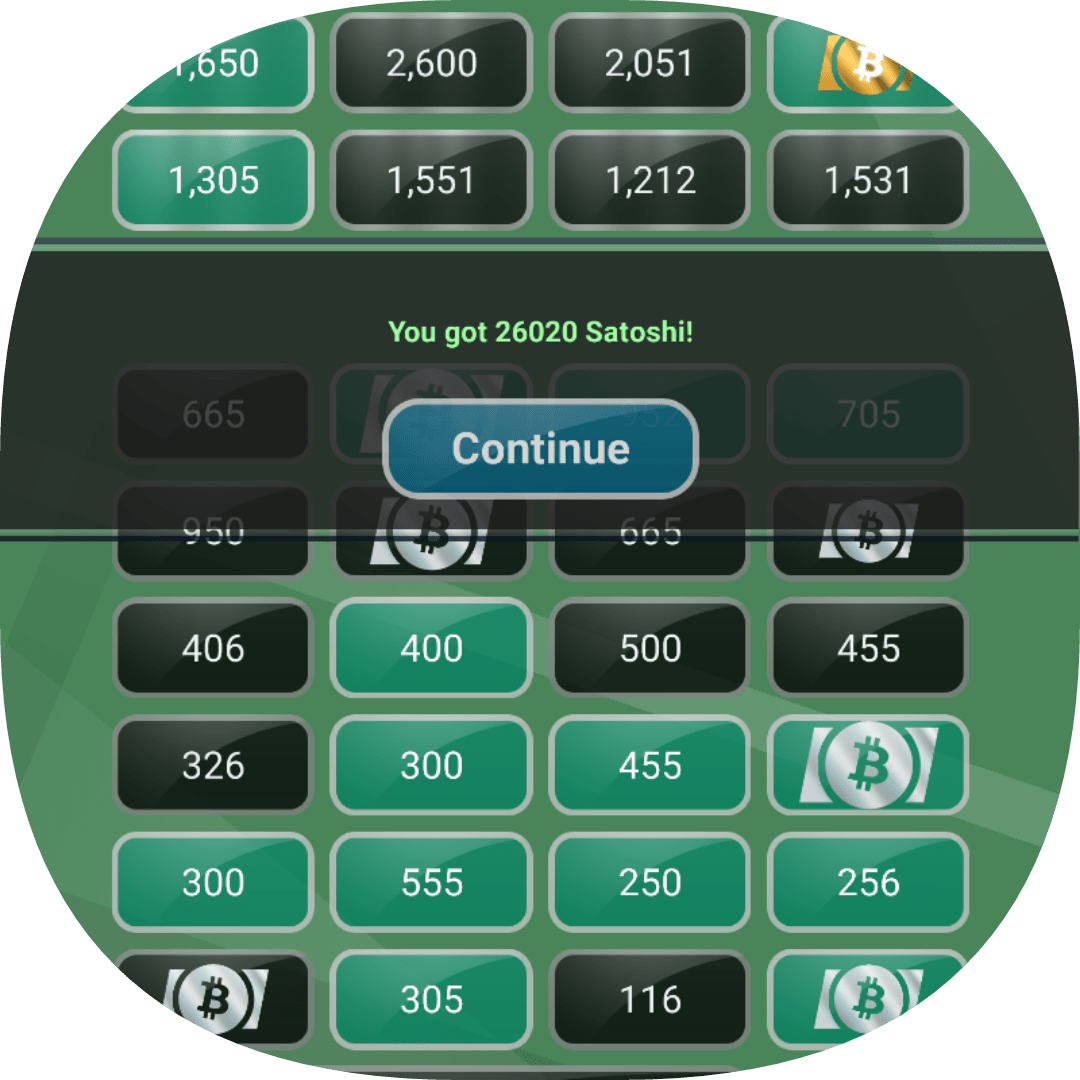Pick the 1,531 tile
Screen dimensions: 1080x1080
pyautogui.click(x=868, y=181)
